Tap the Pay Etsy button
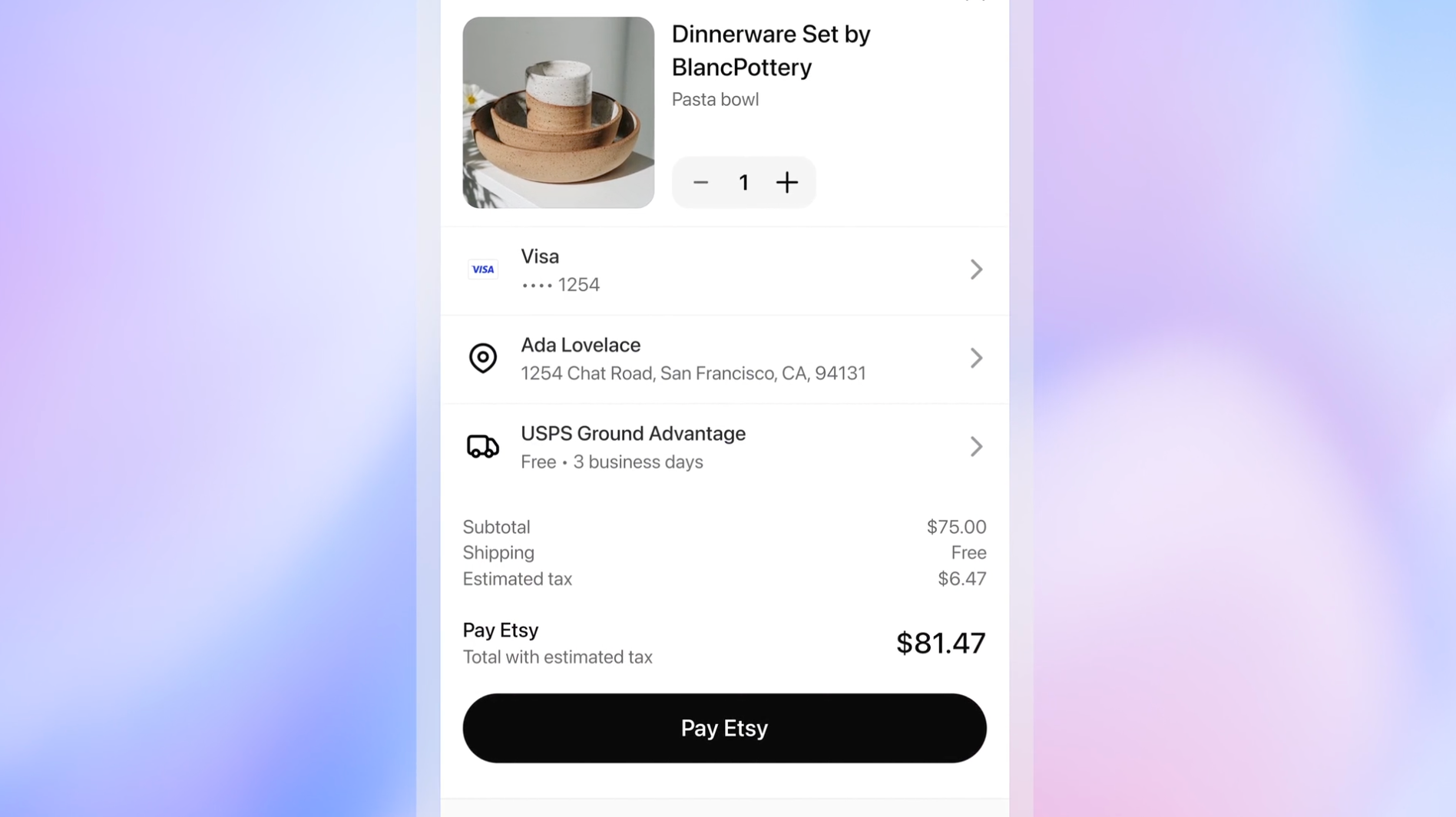 (x=724, y=728)
